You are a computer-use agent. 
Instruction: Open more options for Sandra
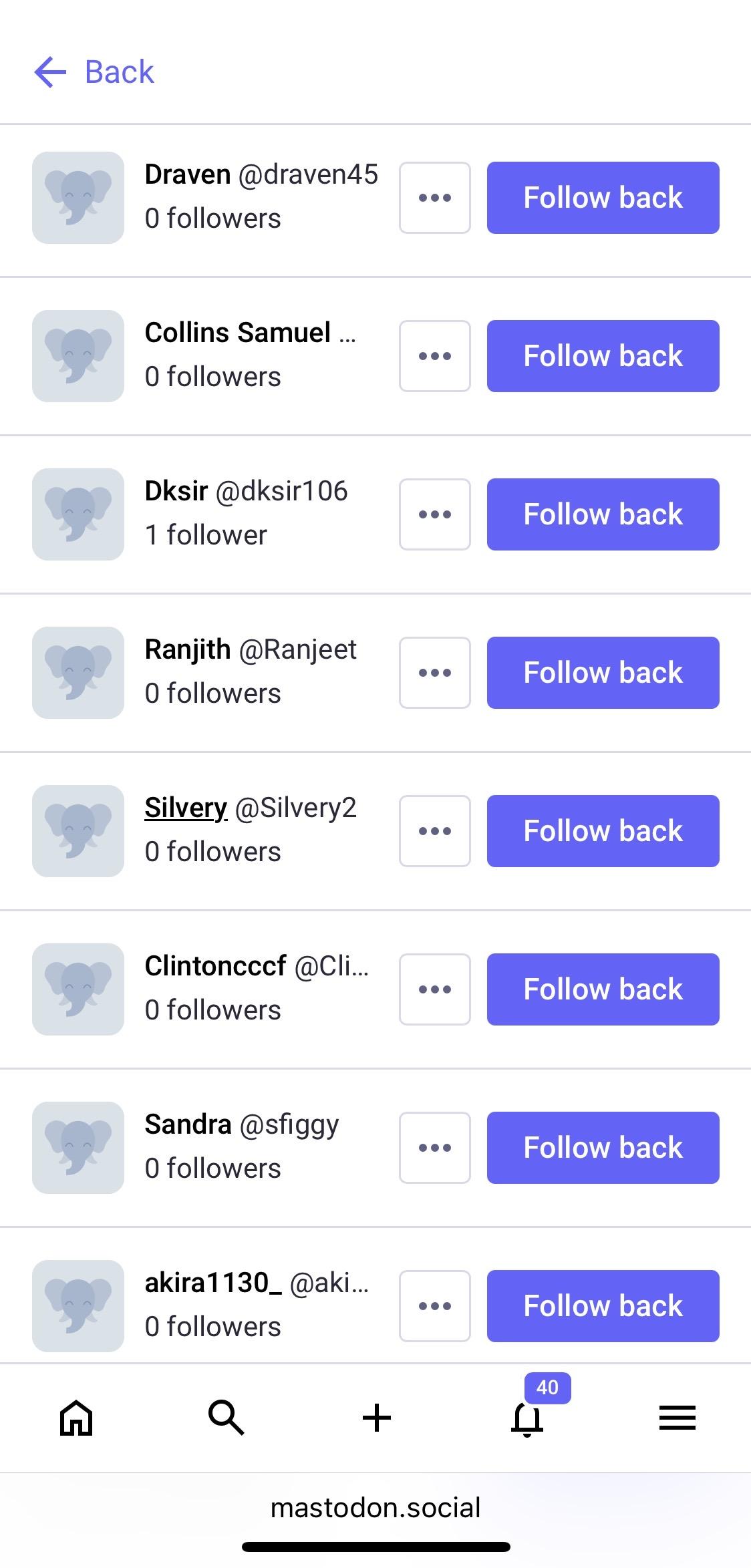435,1148
